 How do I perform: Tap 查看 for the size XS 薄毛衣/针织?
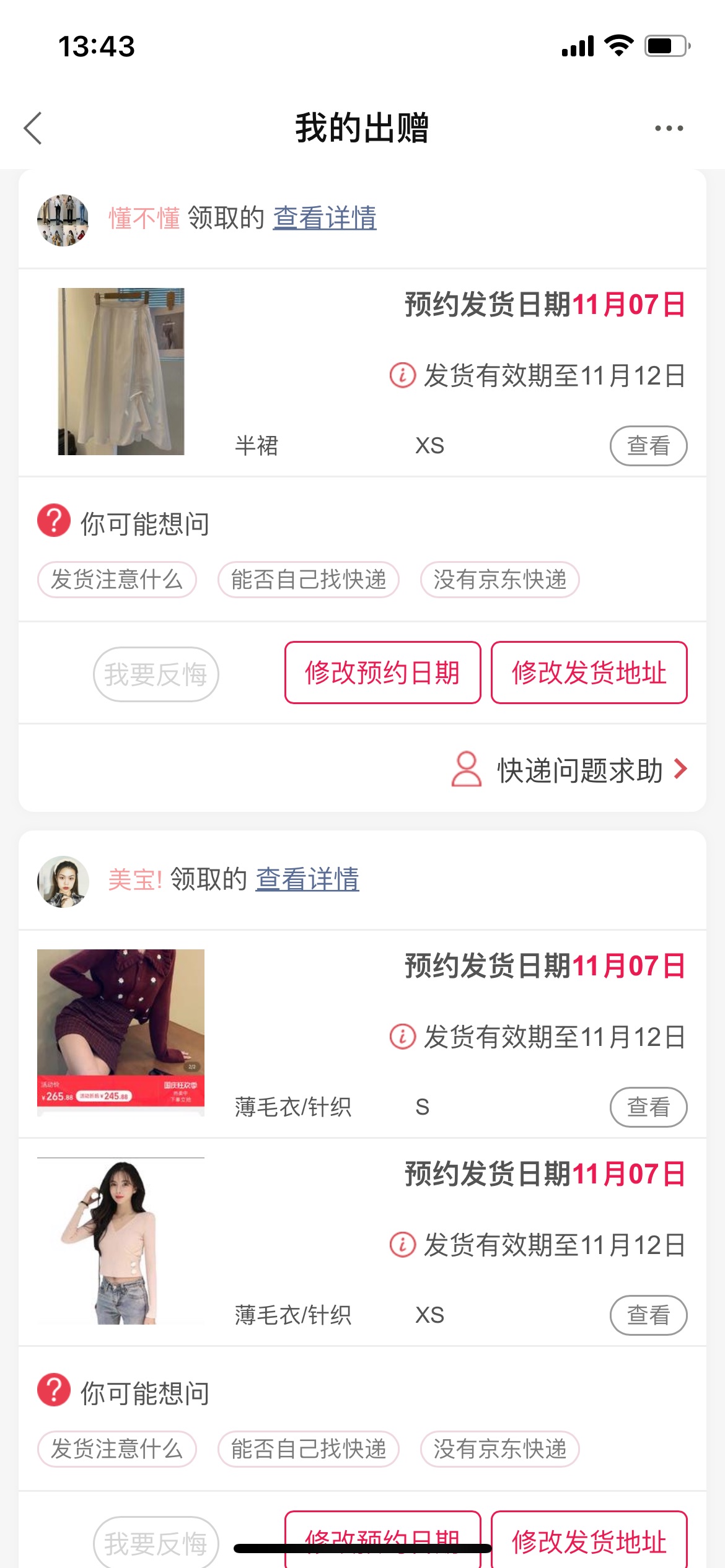click(x=648, y=1315)
